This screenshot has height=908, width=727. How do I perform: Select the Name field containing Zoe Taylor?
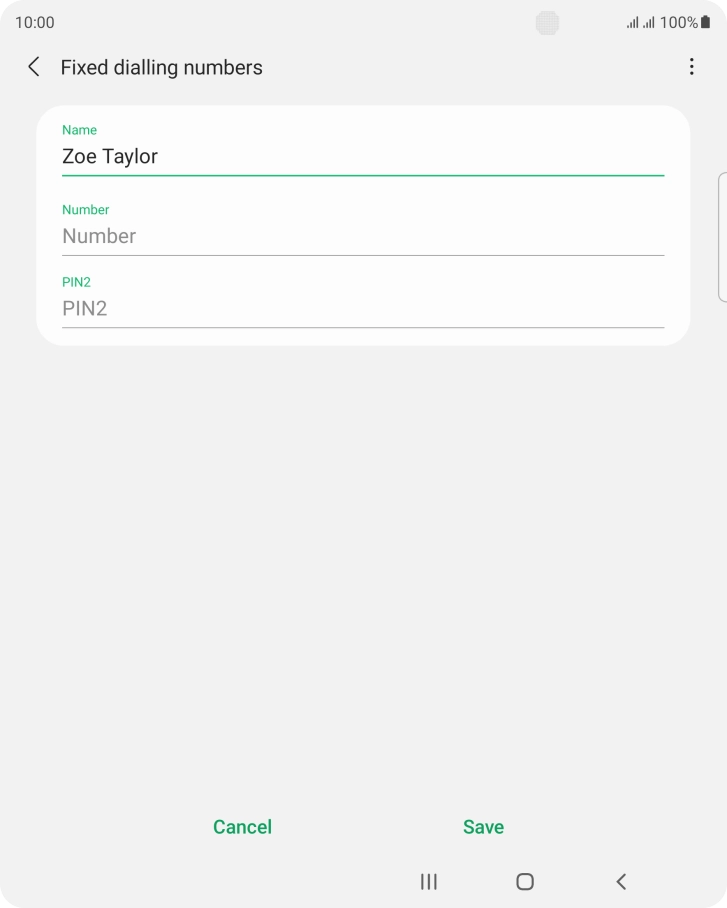point(363,156)
